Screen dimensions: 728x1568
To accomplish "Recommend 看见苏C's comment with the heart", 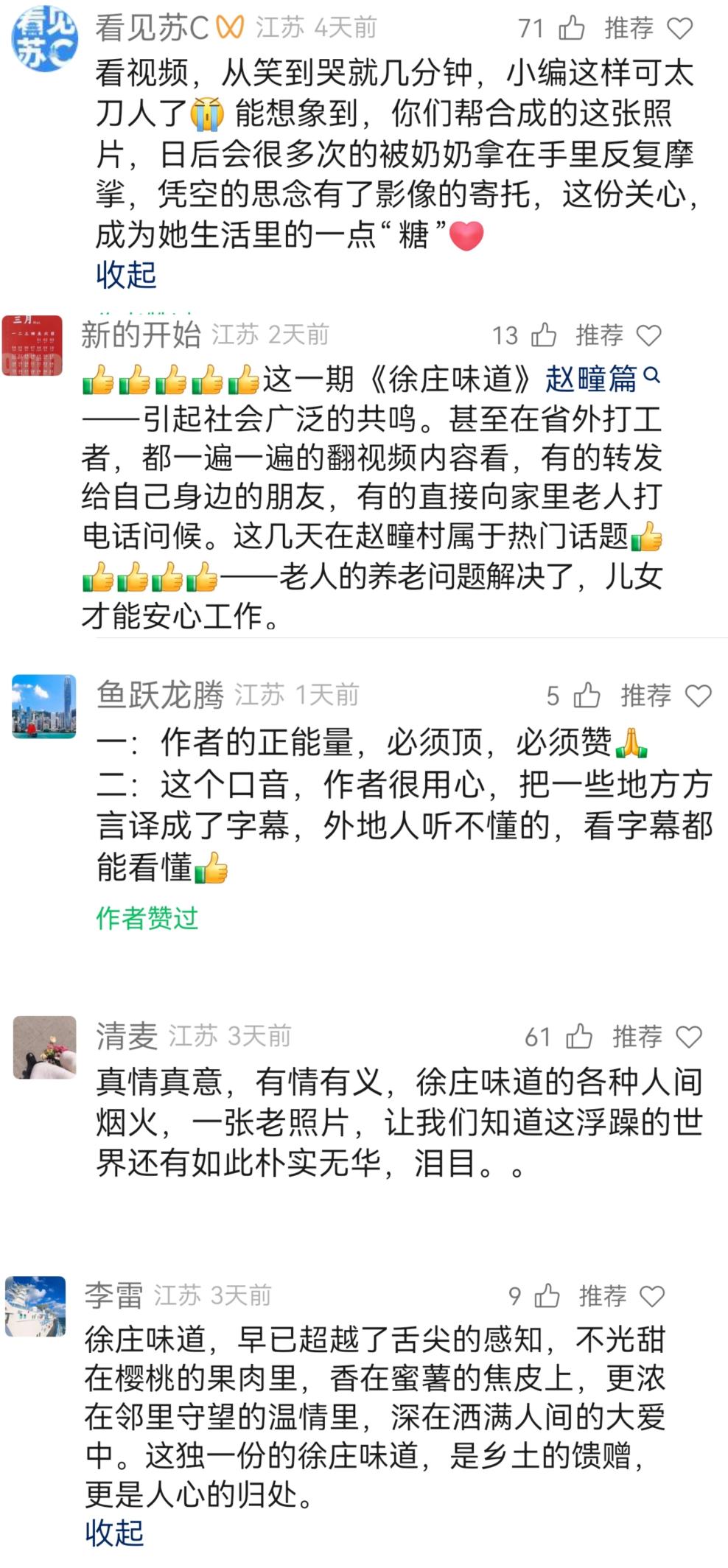I will click(679, 29).
